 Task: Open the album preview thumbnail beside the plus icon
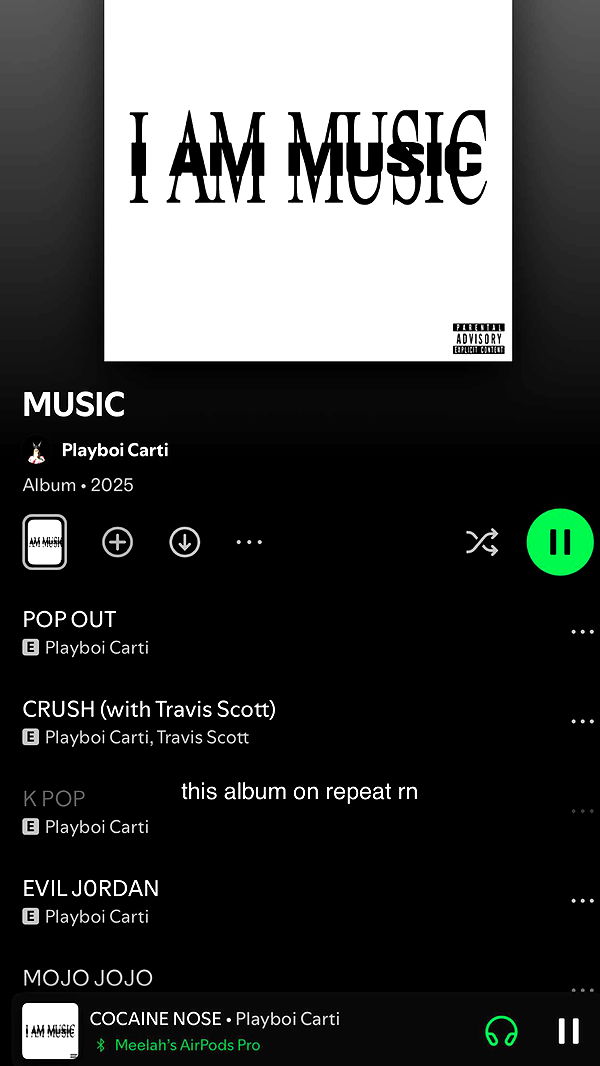(45, 542)
